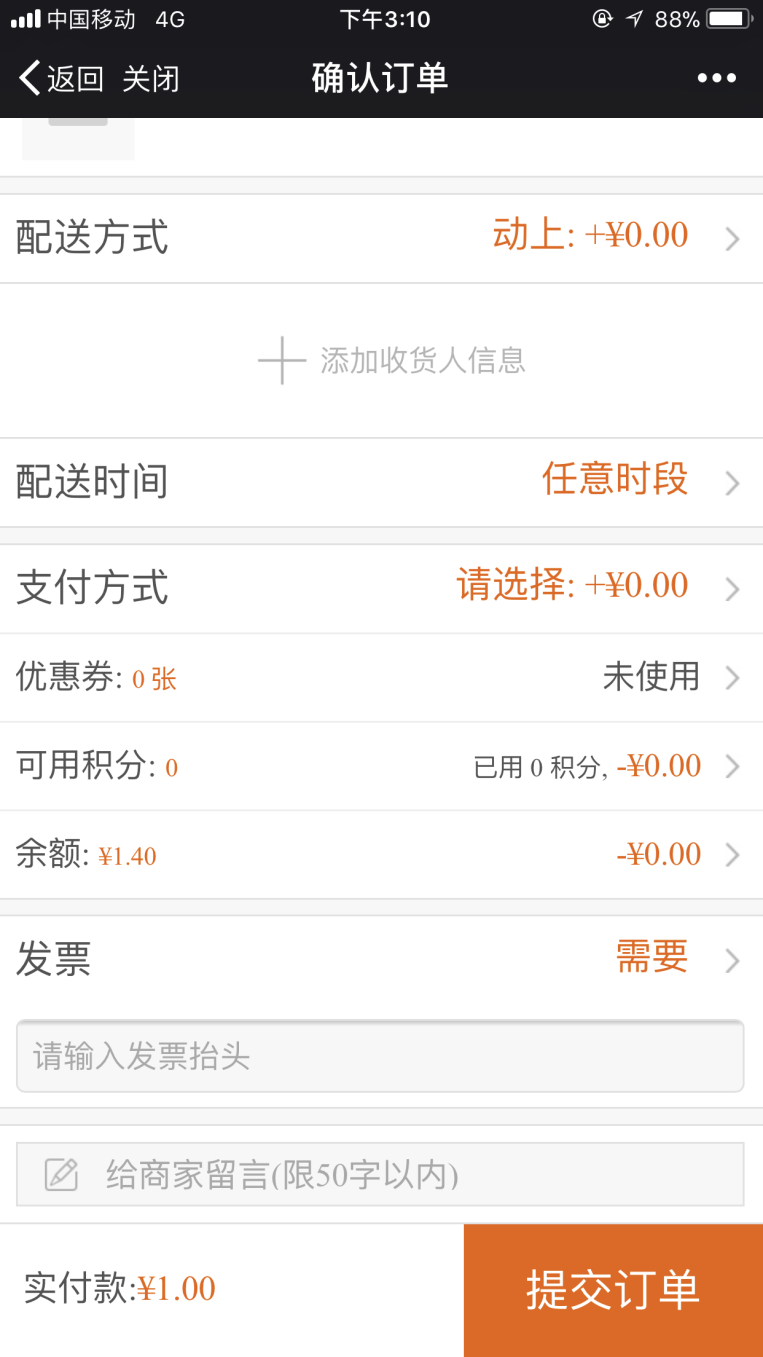This screenshot has width=763, height=1357.
Task: Change the 发票 invoice setting
Action: tap(381, 960)
